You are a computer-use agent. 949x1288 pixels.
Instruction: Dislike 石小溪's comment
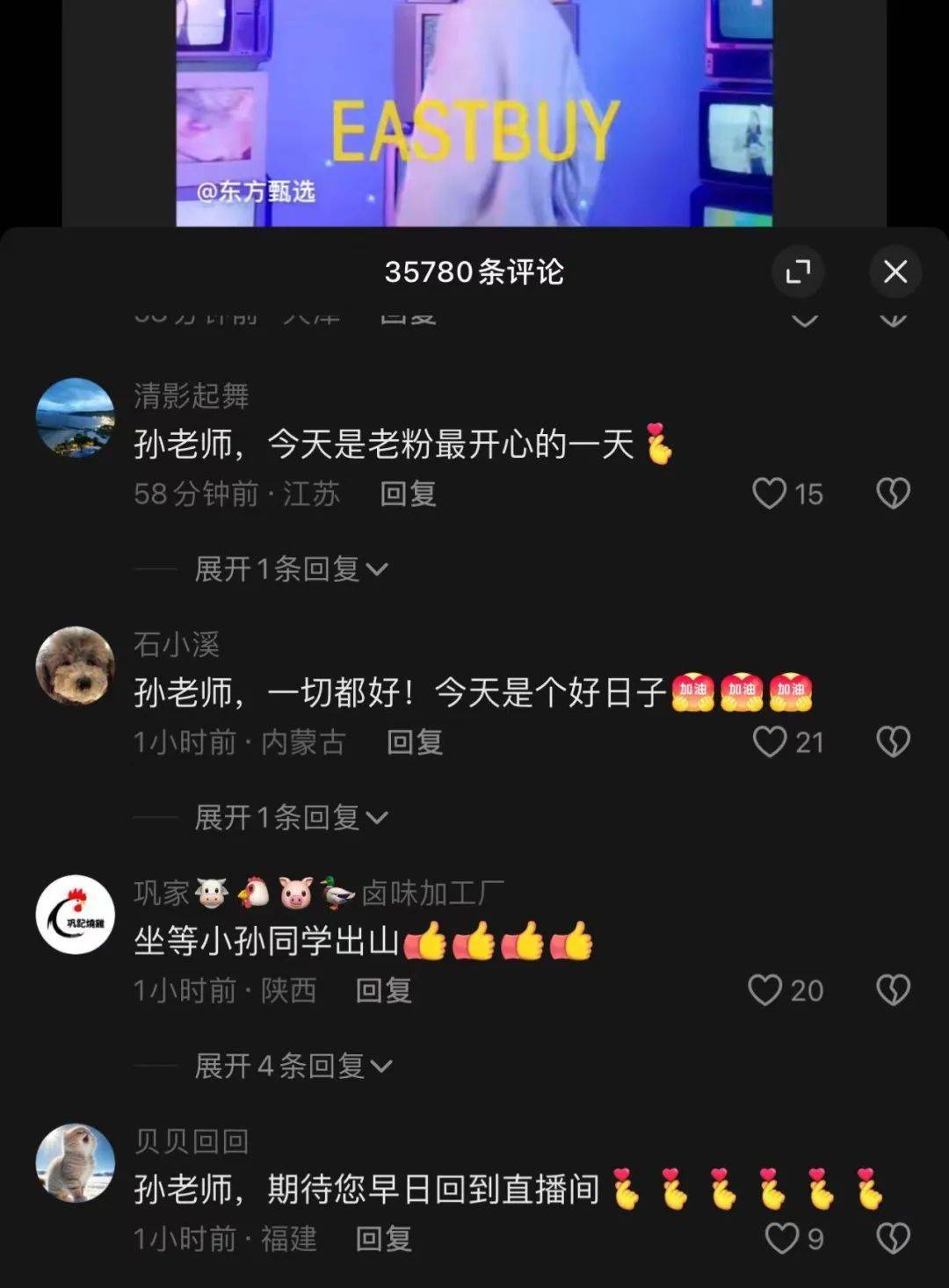[x=893, y=742]
